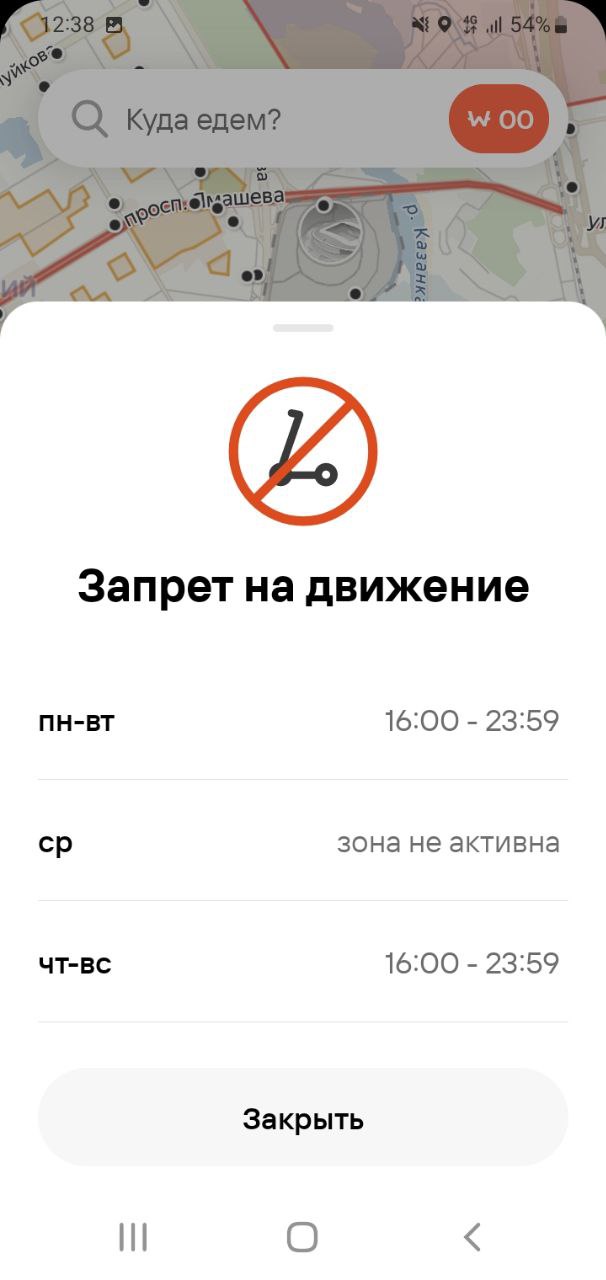Close the sheet with "Закрыть"

pos(302,1118)
